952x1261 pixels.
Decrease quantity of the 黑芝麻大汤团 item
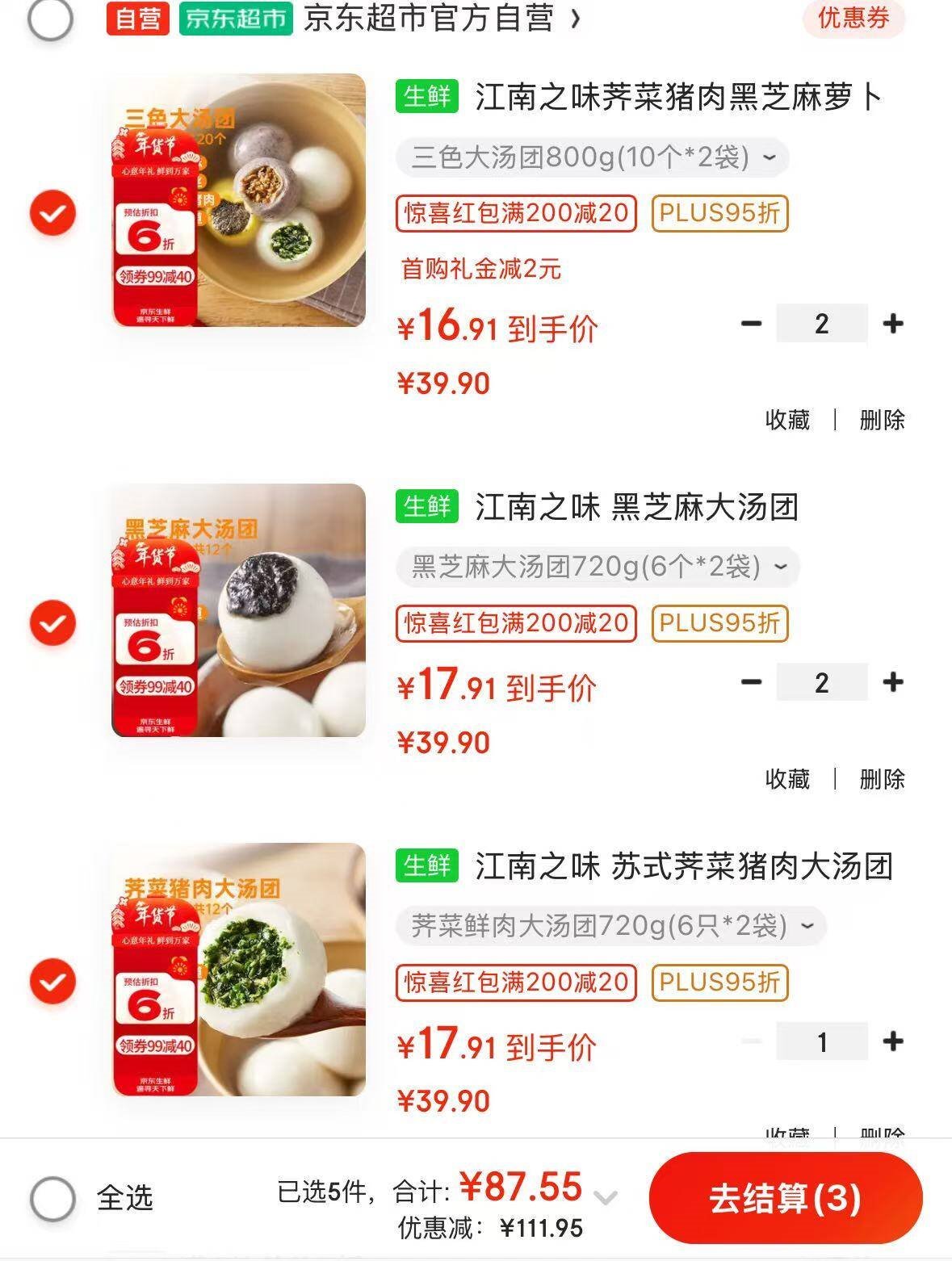click(x=751, y=682)
